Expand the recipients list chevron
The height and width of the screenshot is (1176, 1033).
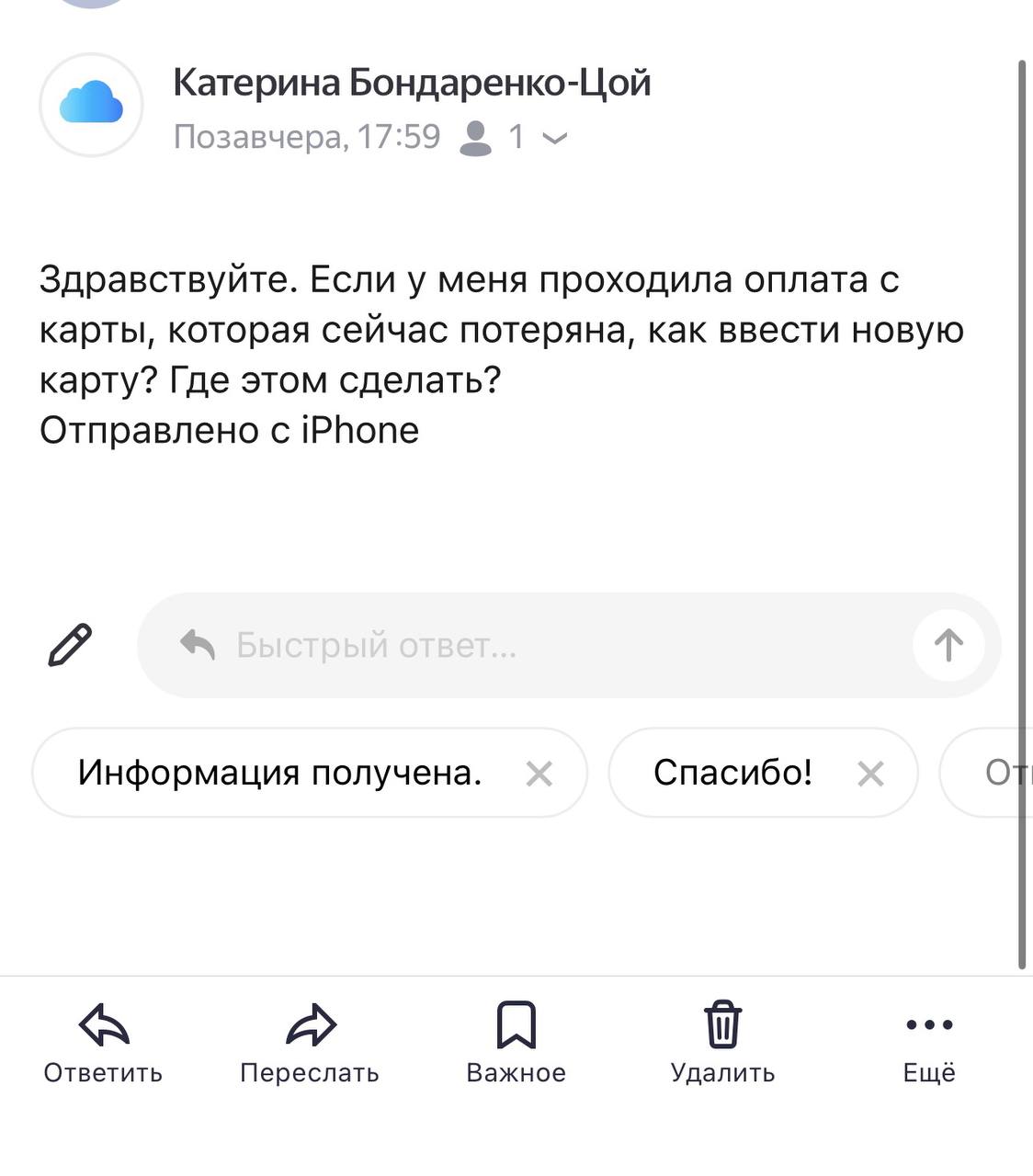pos(555,139)
